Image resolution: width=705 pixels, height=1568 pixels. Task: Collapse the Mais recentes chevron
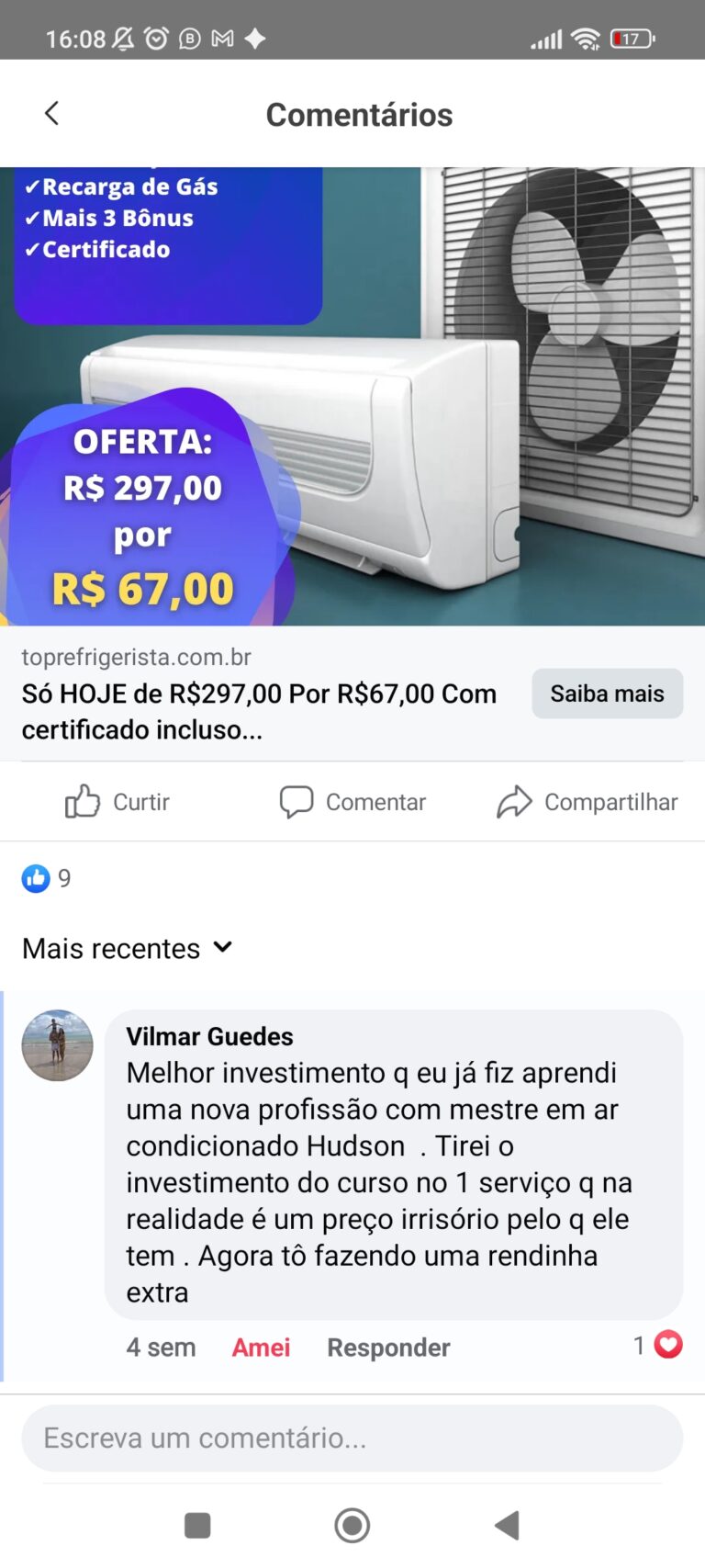(x=222, y=947)
